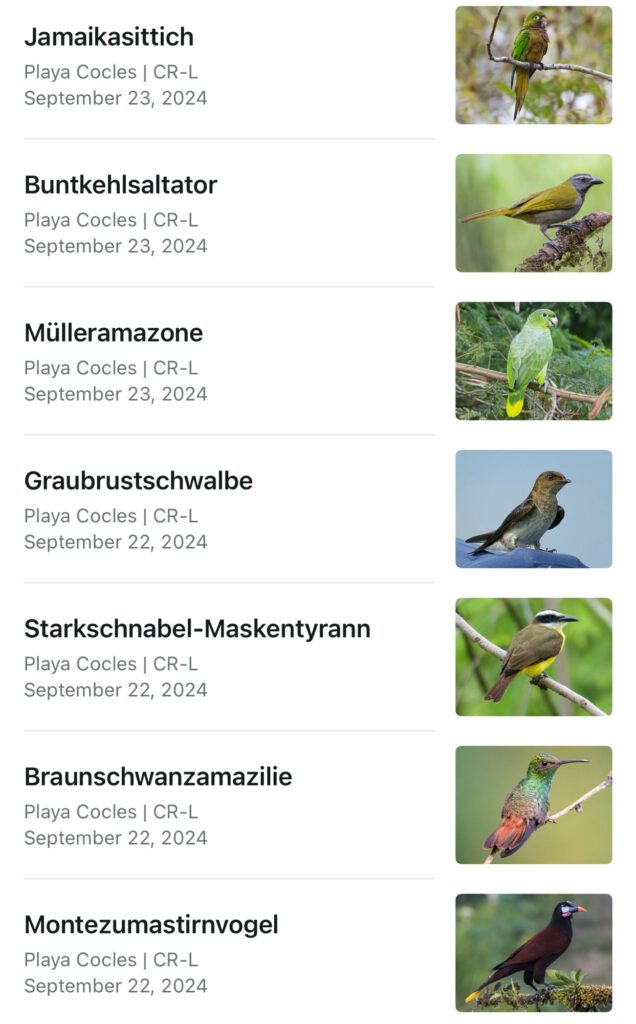Open the Braunschwanzamazilie entry
Image resolution: width=636 pixels, height=1024 pixels.
click(x=158, y=777)
